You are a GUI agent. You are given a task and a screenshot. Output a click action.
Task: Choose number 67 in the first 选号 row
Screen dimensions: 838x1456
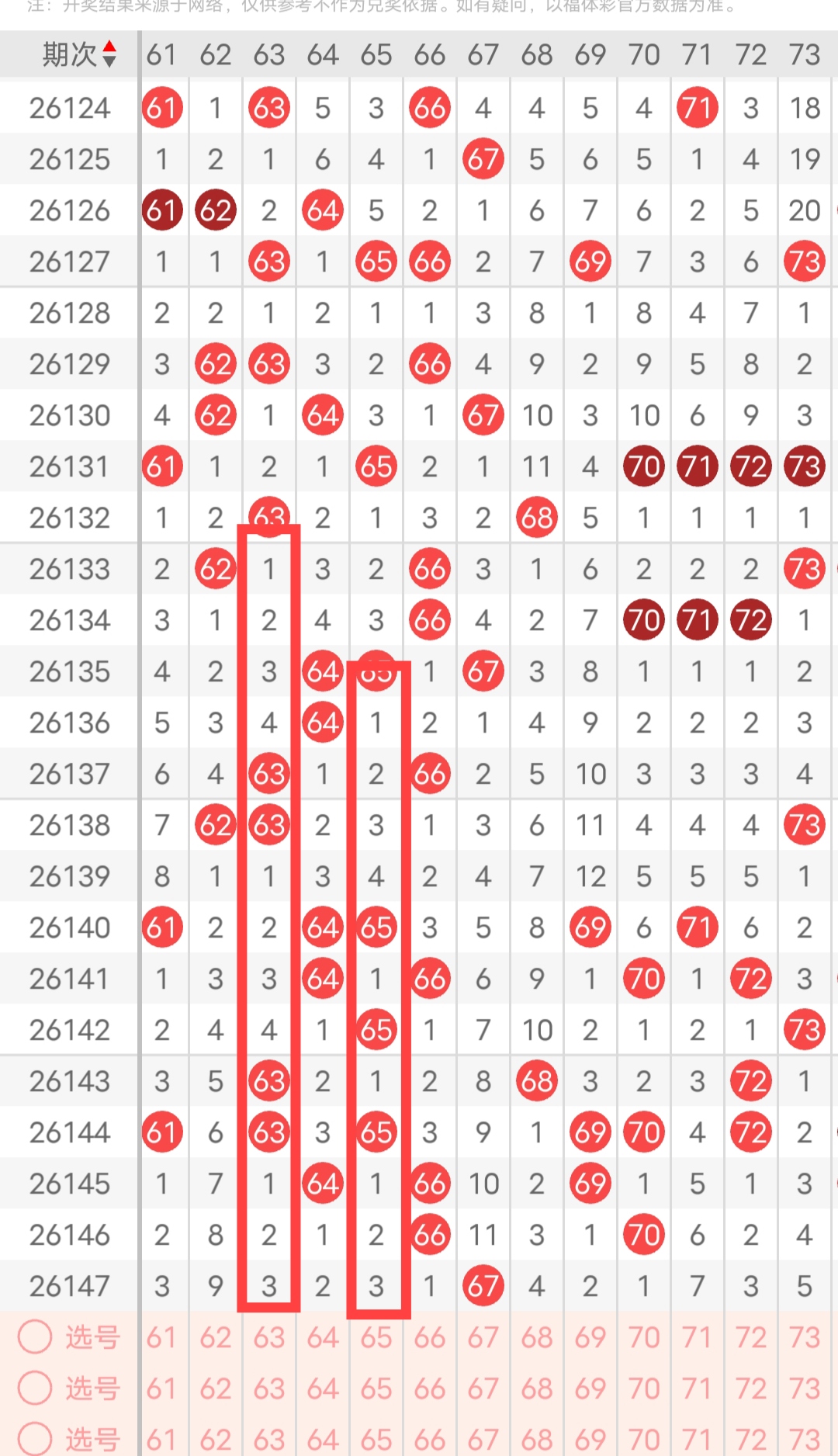pyautogui.click(x=483, y=1337)
